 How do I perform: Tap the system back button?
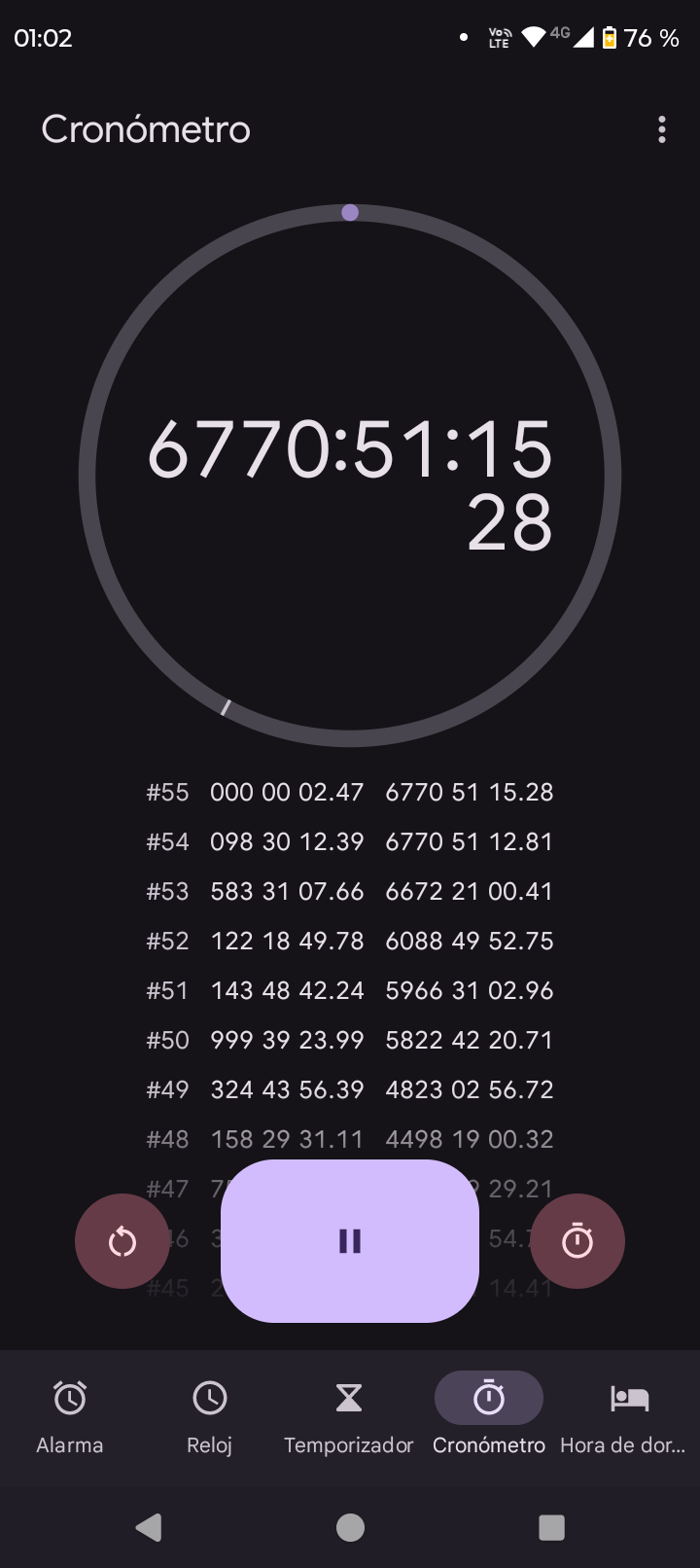[149, 1527]
